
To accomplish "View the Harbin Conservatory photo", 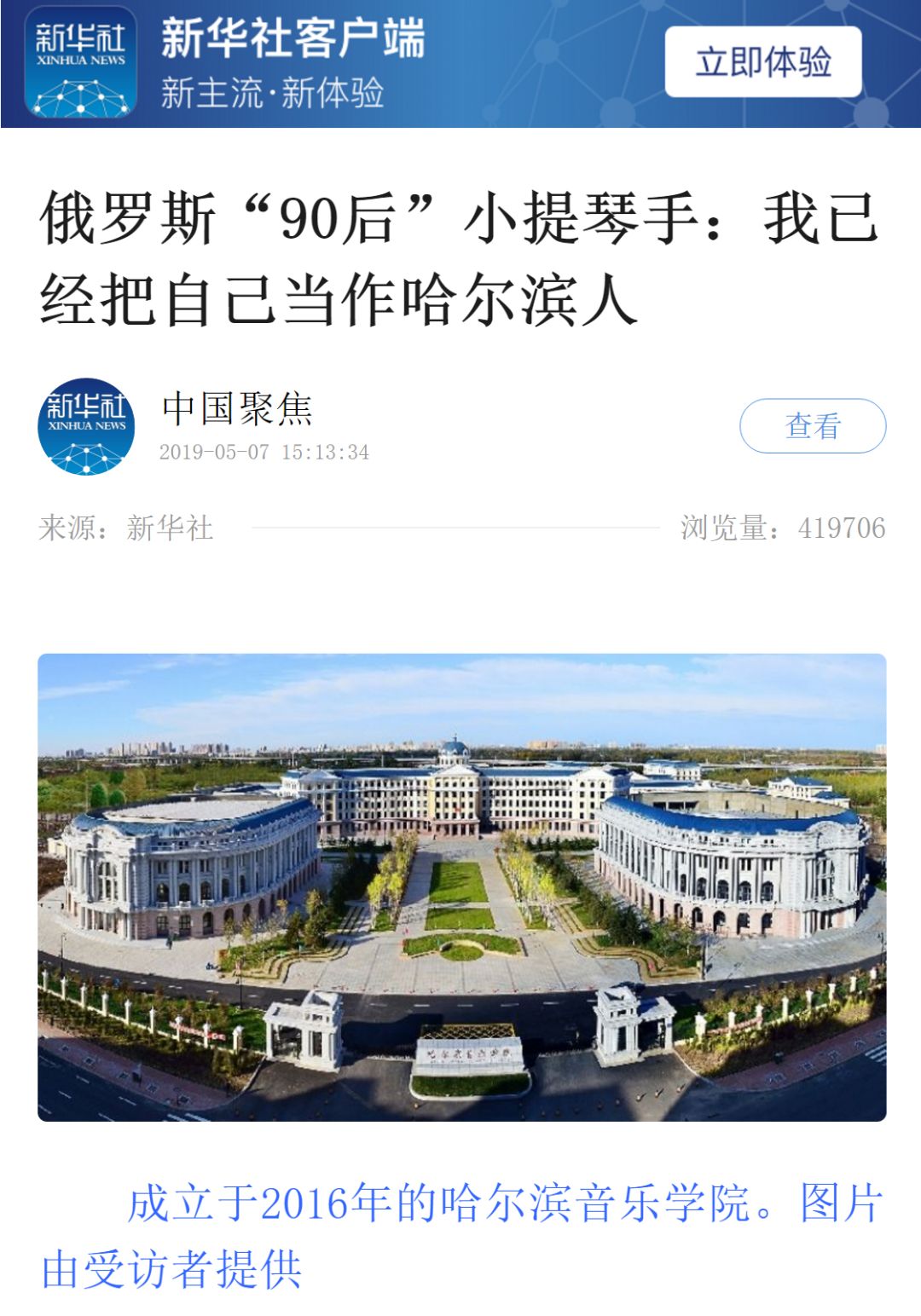I will point(461,886).
